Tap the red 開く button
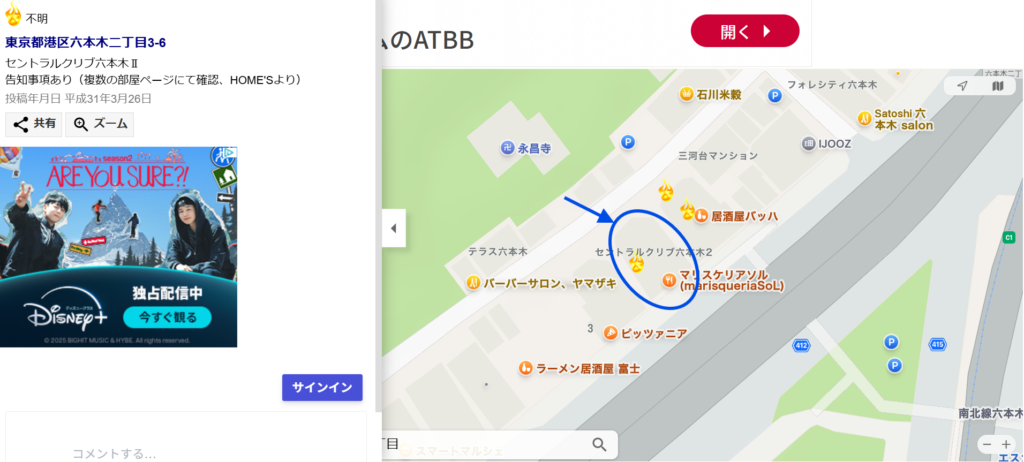The height and width of the screenshot is (462, 1024). point(745,31)
